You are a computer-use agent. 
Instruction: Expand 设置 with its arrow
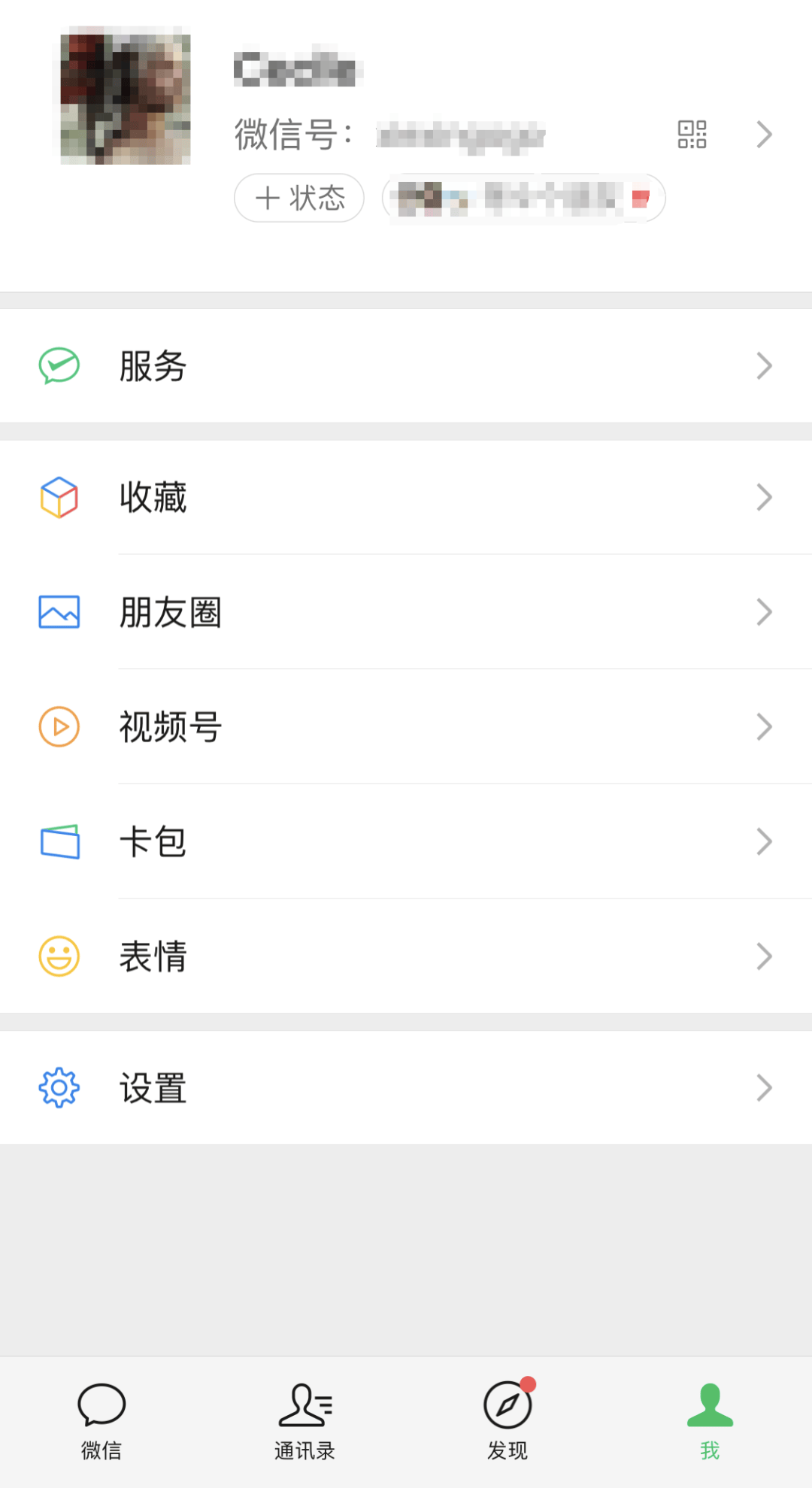[x=765, y=1086]
